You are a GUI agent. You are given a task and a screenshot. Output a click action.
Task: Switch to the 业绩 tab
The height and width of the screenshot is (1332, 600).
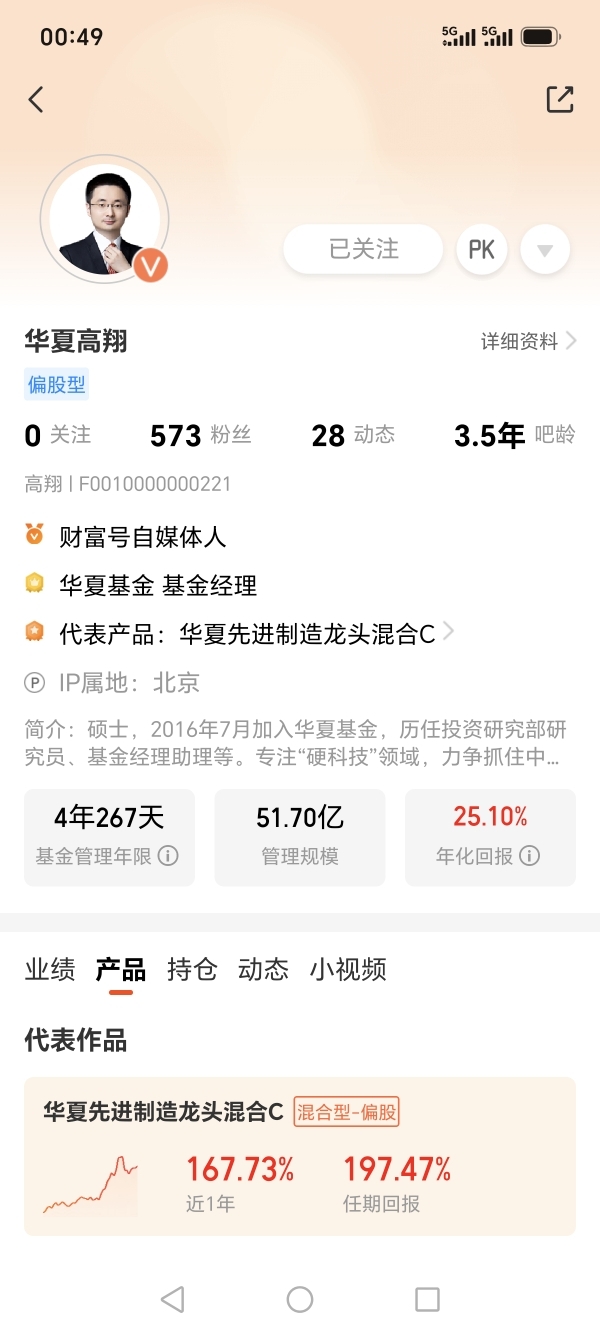coord(50,969)
